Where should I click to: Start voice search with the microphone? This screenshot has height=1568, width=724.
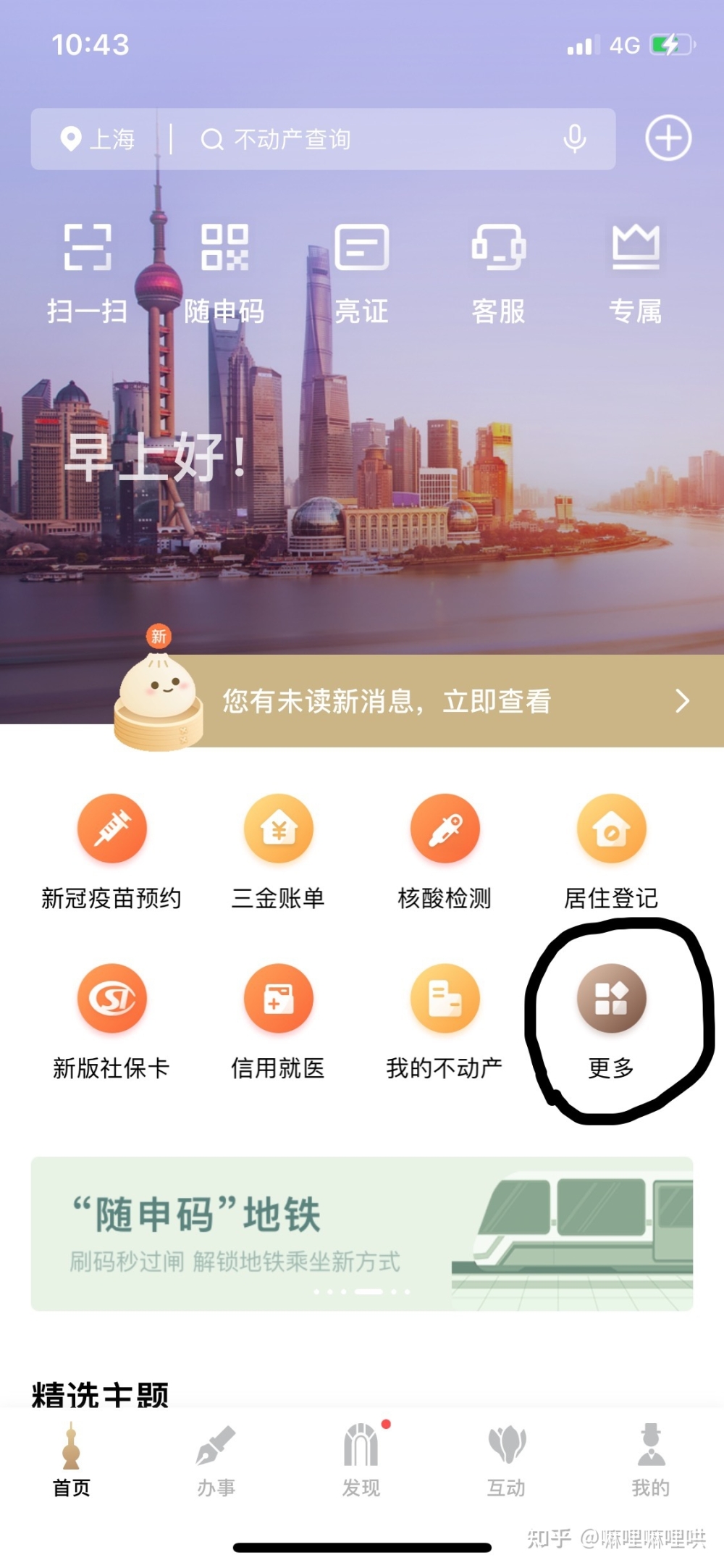click(x=575, y=138)
